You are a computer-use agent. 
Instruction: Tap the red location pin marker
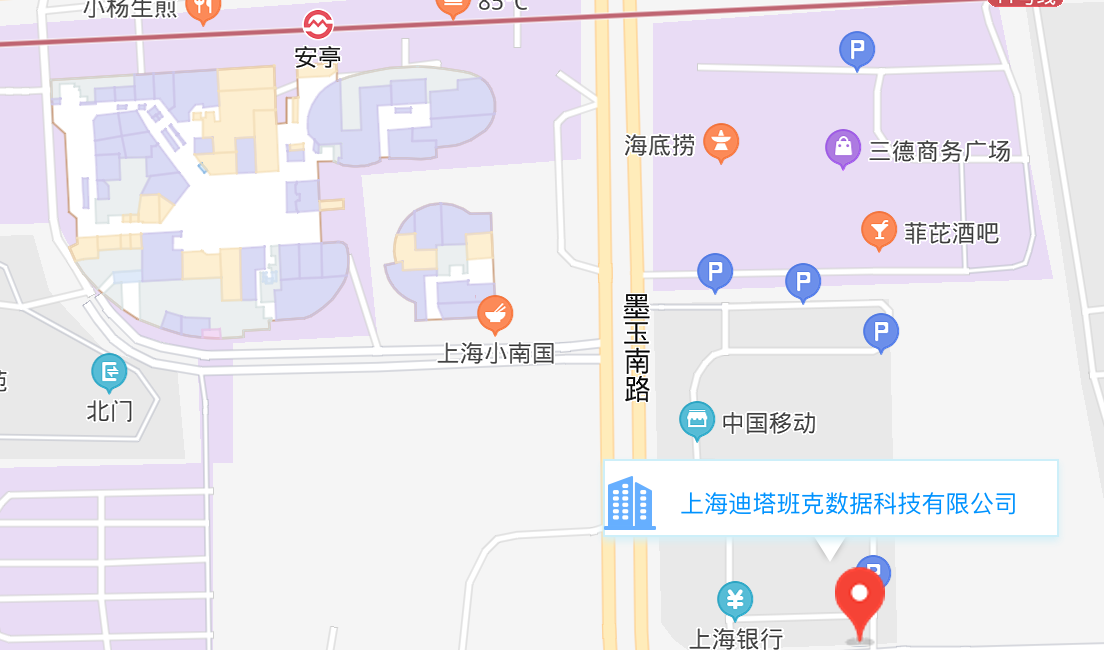859,598
